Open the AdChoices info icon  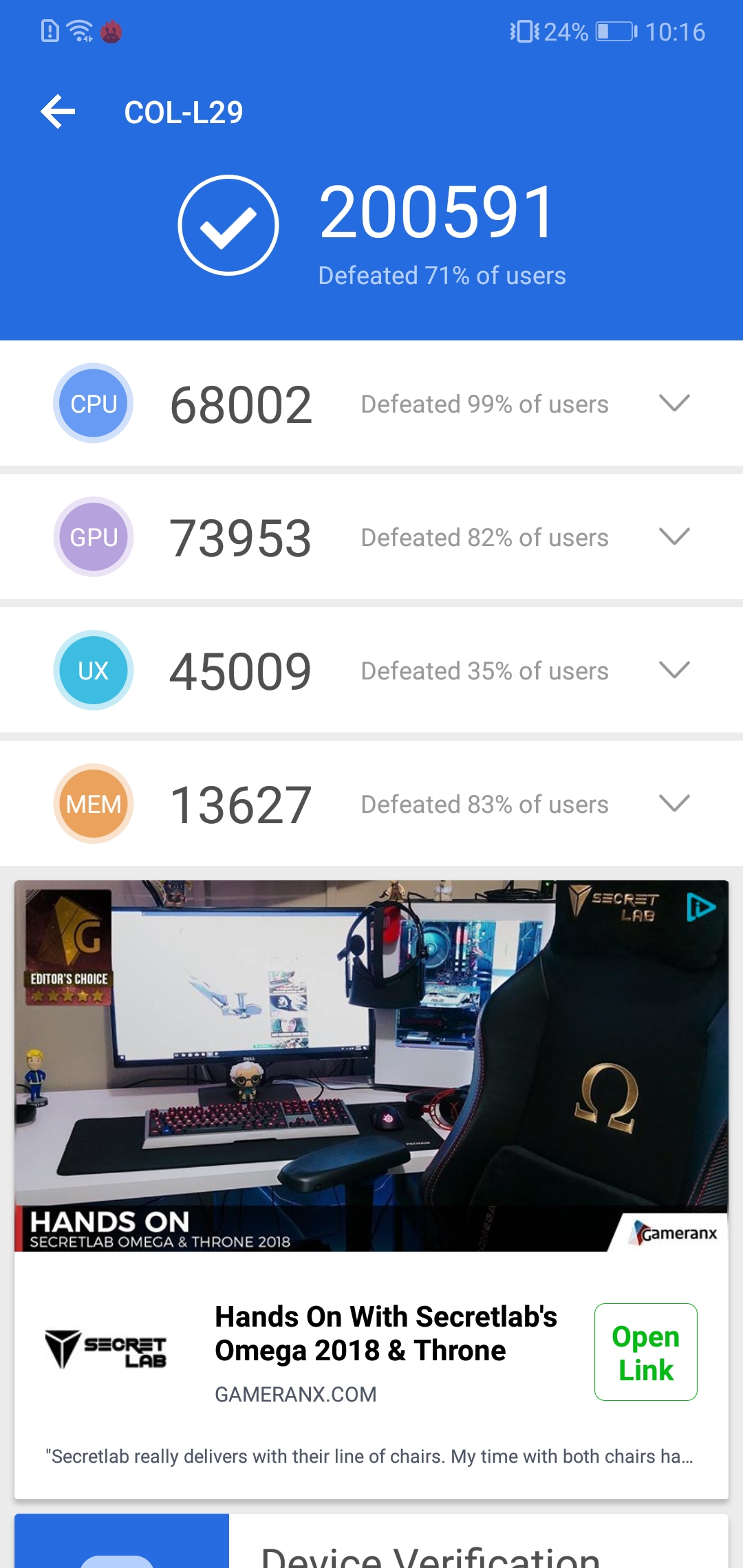pos(701,907)
